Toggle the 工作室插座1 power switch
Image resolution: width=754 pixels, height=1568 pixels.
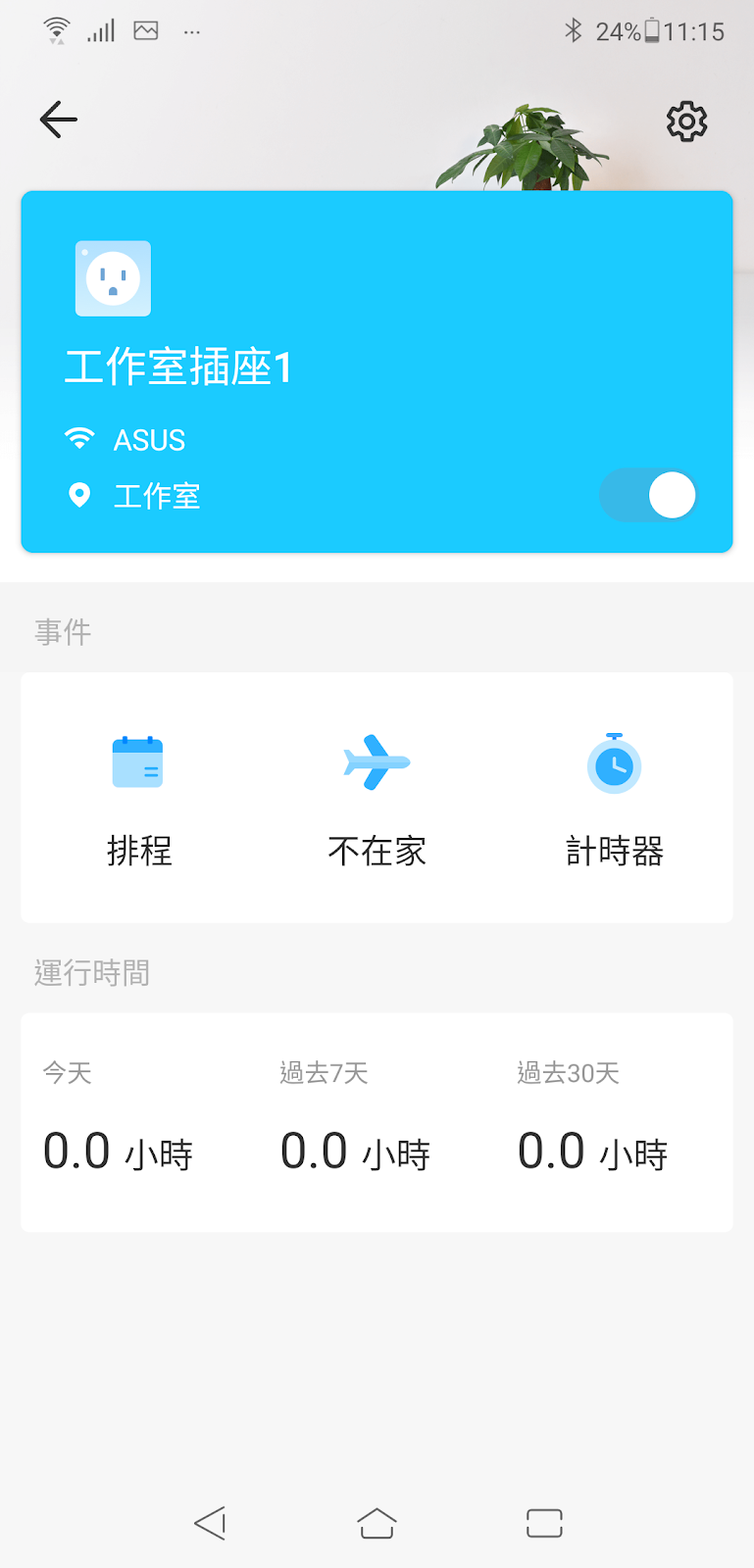pos(648,495)
